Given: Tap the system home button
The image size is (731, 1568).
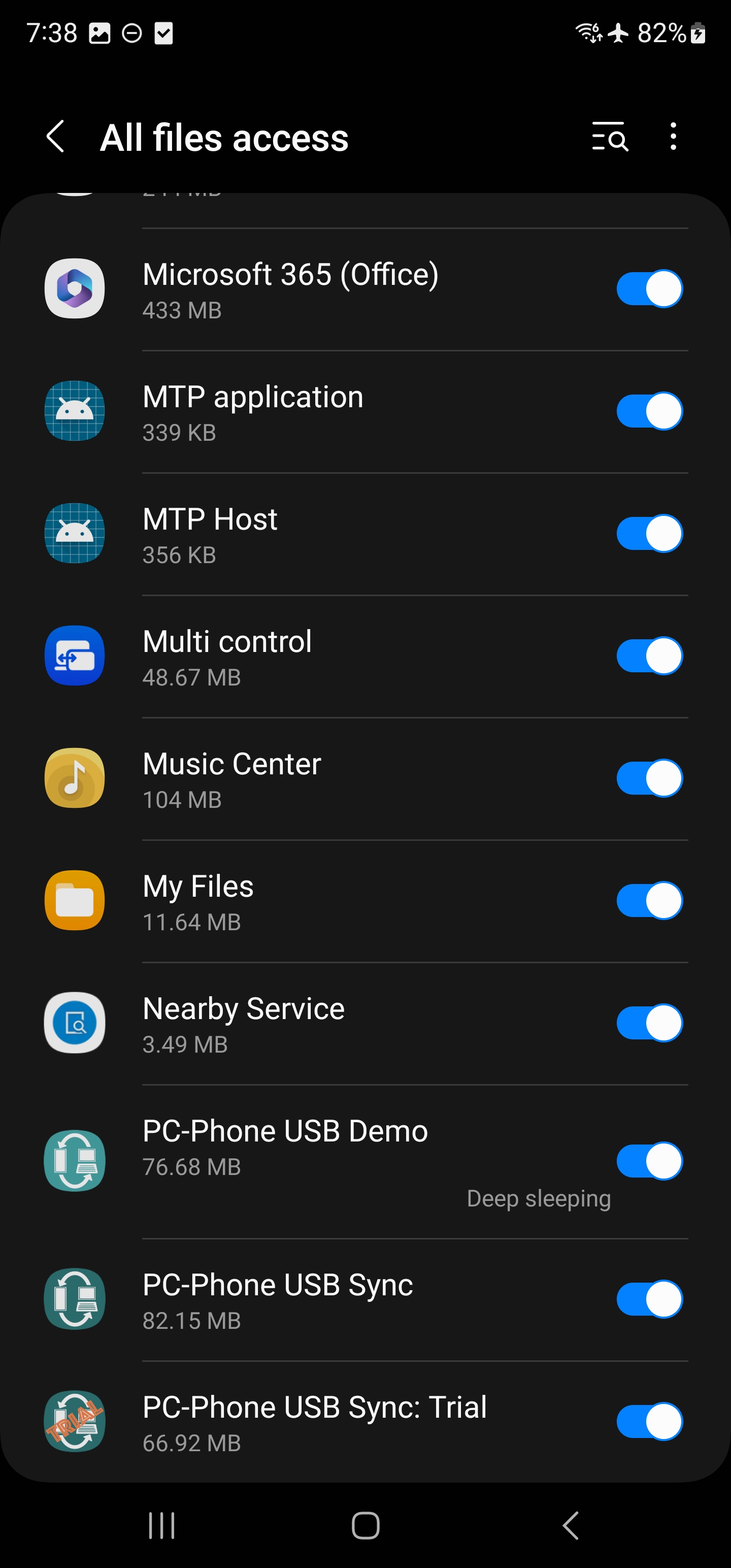Looking at the screenshot, I should (365, 1525).
